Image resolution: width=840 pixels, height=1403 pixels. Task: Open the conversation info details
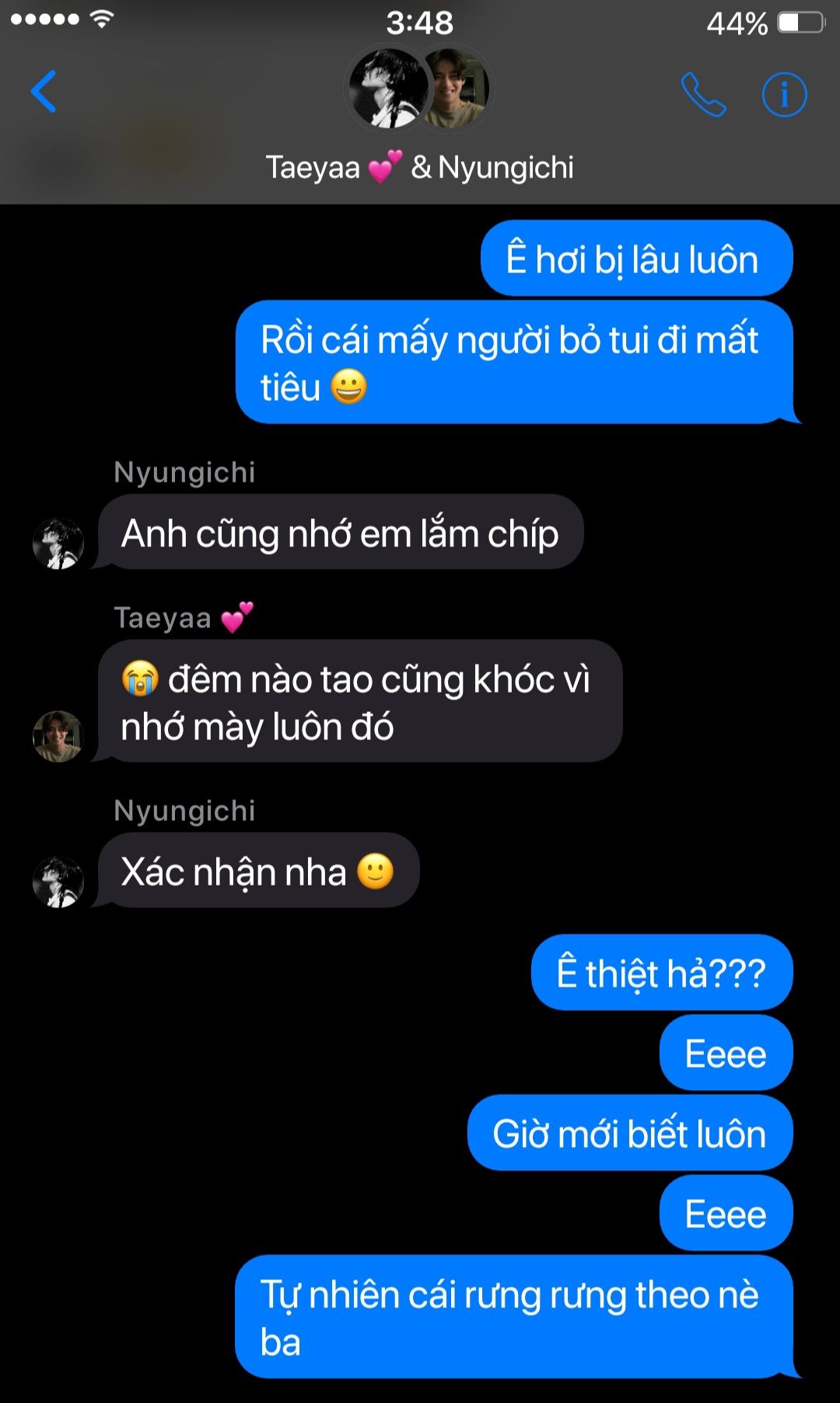(x=784, y=94)
